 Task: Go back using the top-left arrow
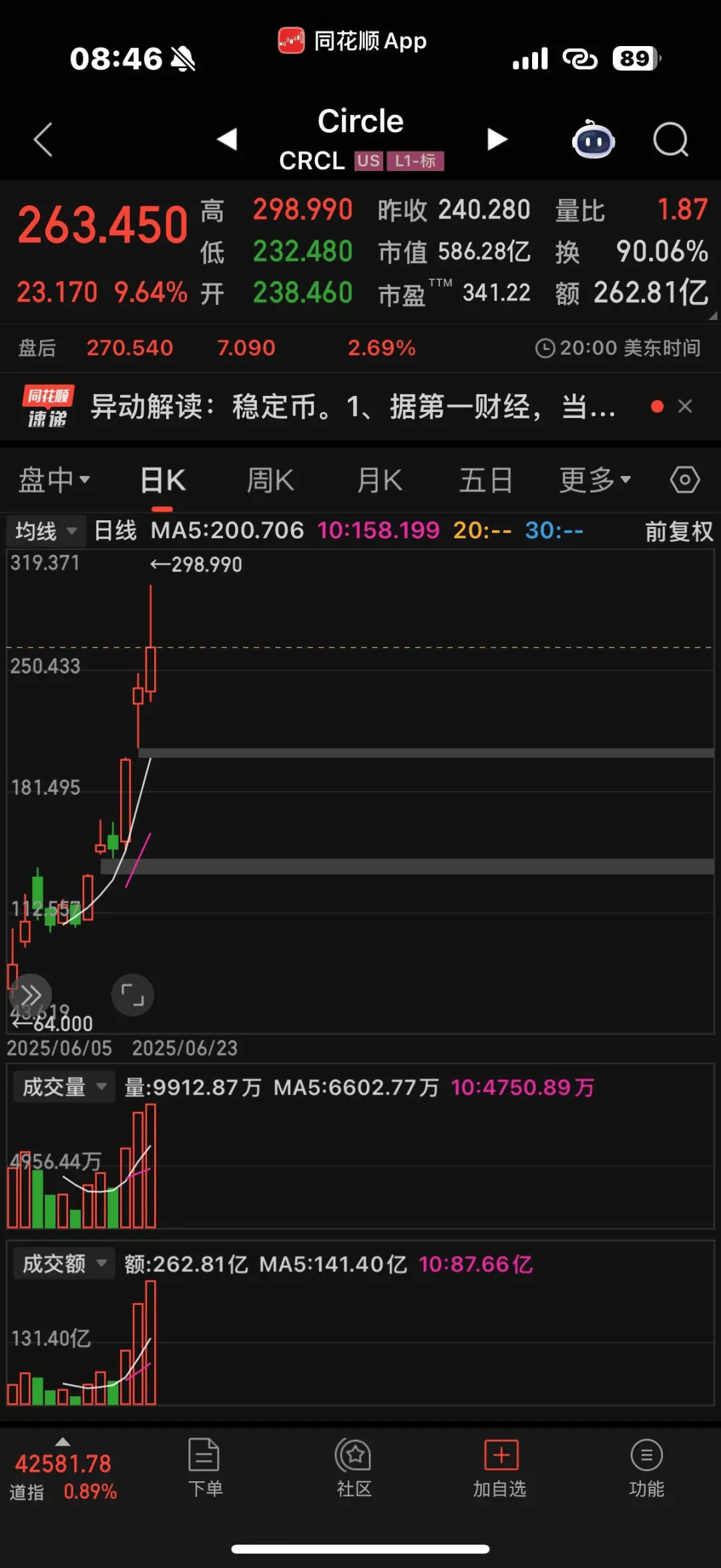(42, 140)
